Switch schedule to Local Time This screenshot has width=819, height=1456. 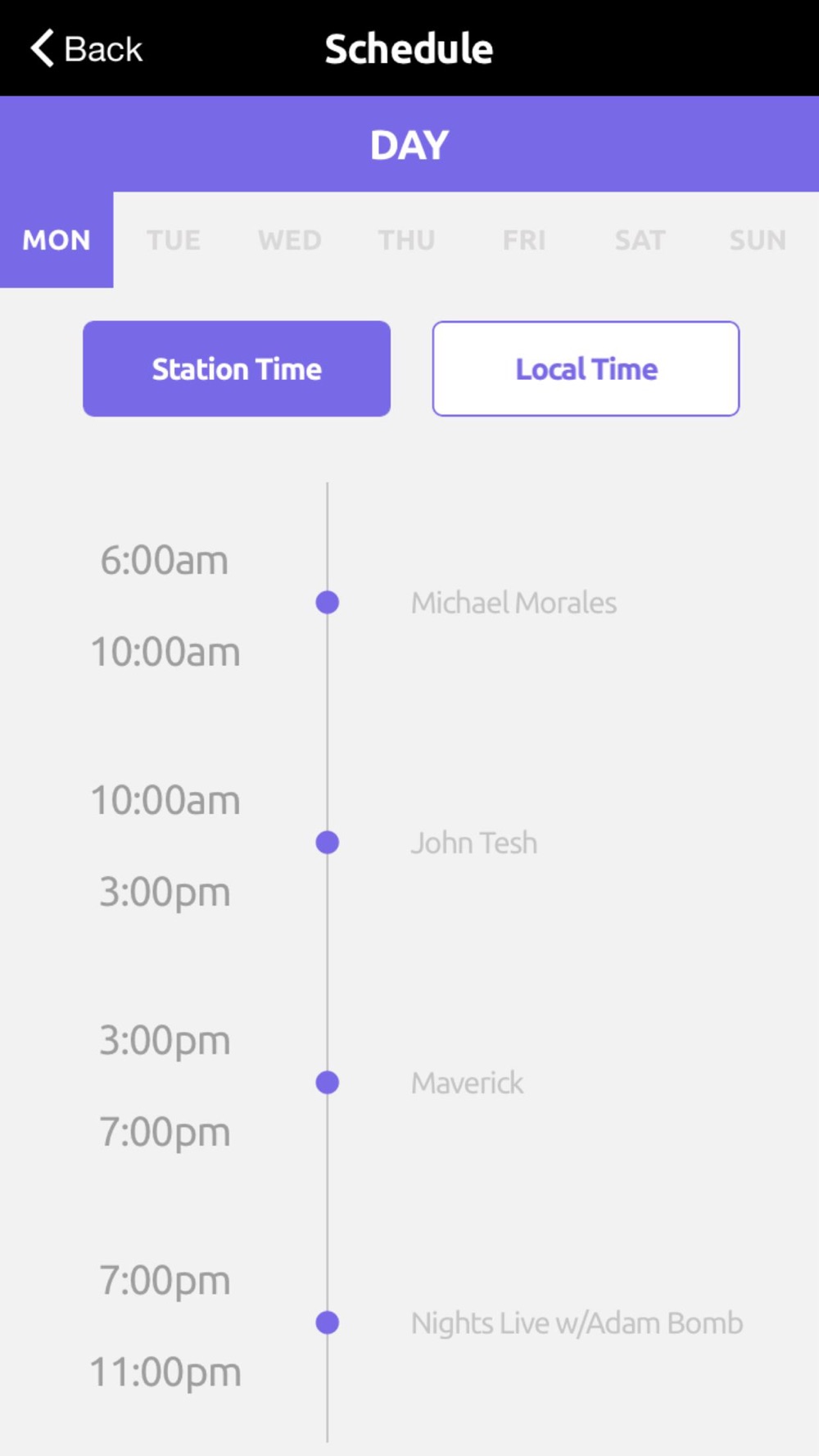click(x=586, y=369)
